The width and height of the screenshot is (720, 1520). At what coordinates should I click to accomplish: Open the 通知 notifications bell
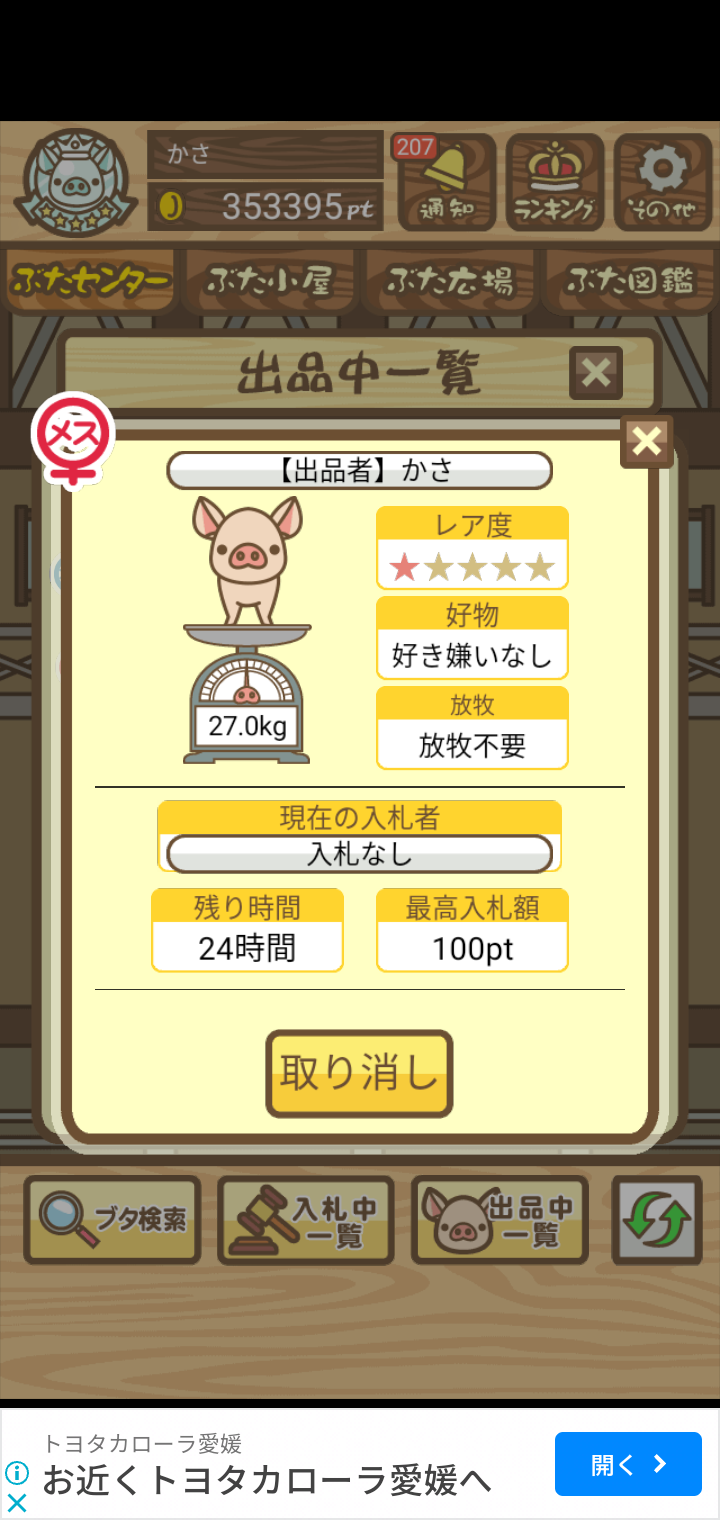pyautogui.click(x=446, y=182)
